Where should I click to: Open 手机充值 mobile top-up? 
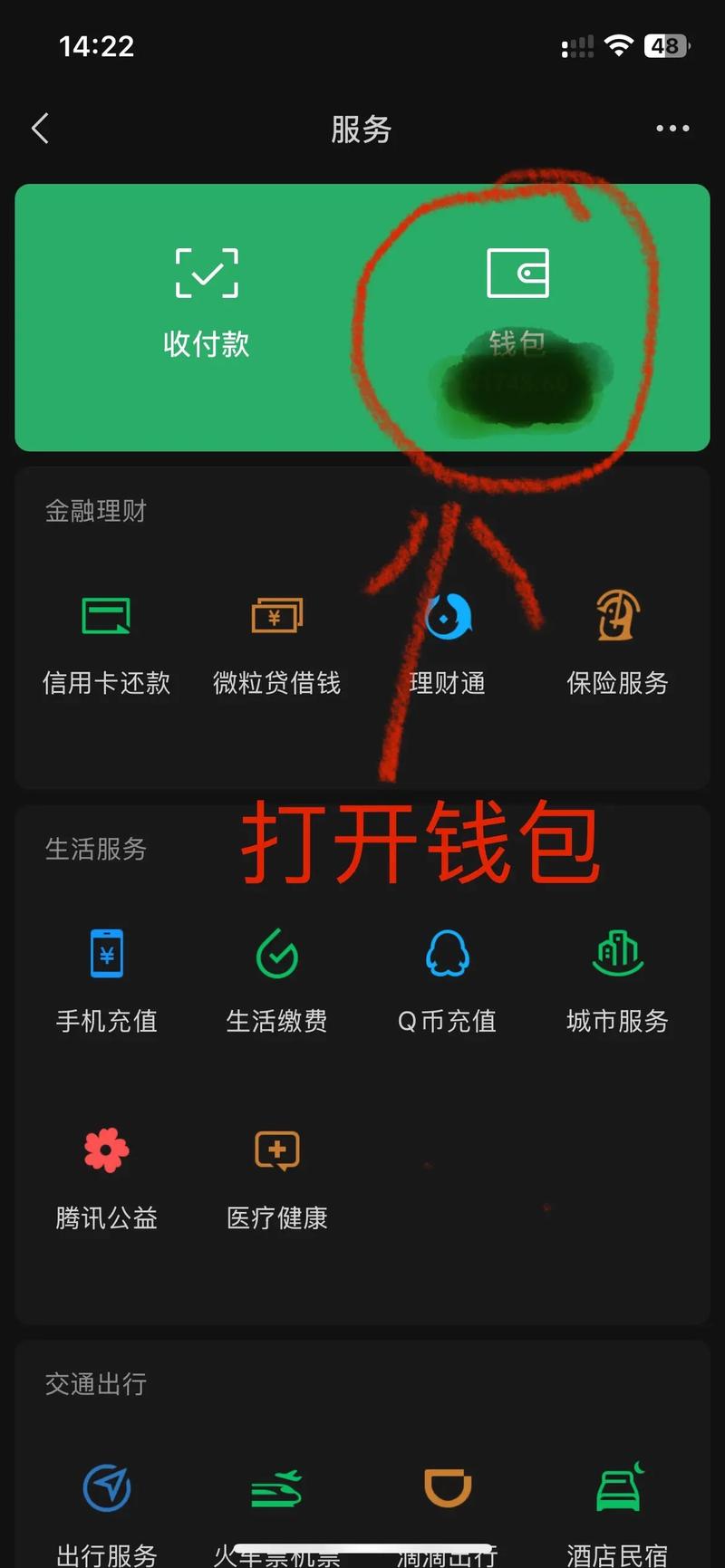point(106,954)
